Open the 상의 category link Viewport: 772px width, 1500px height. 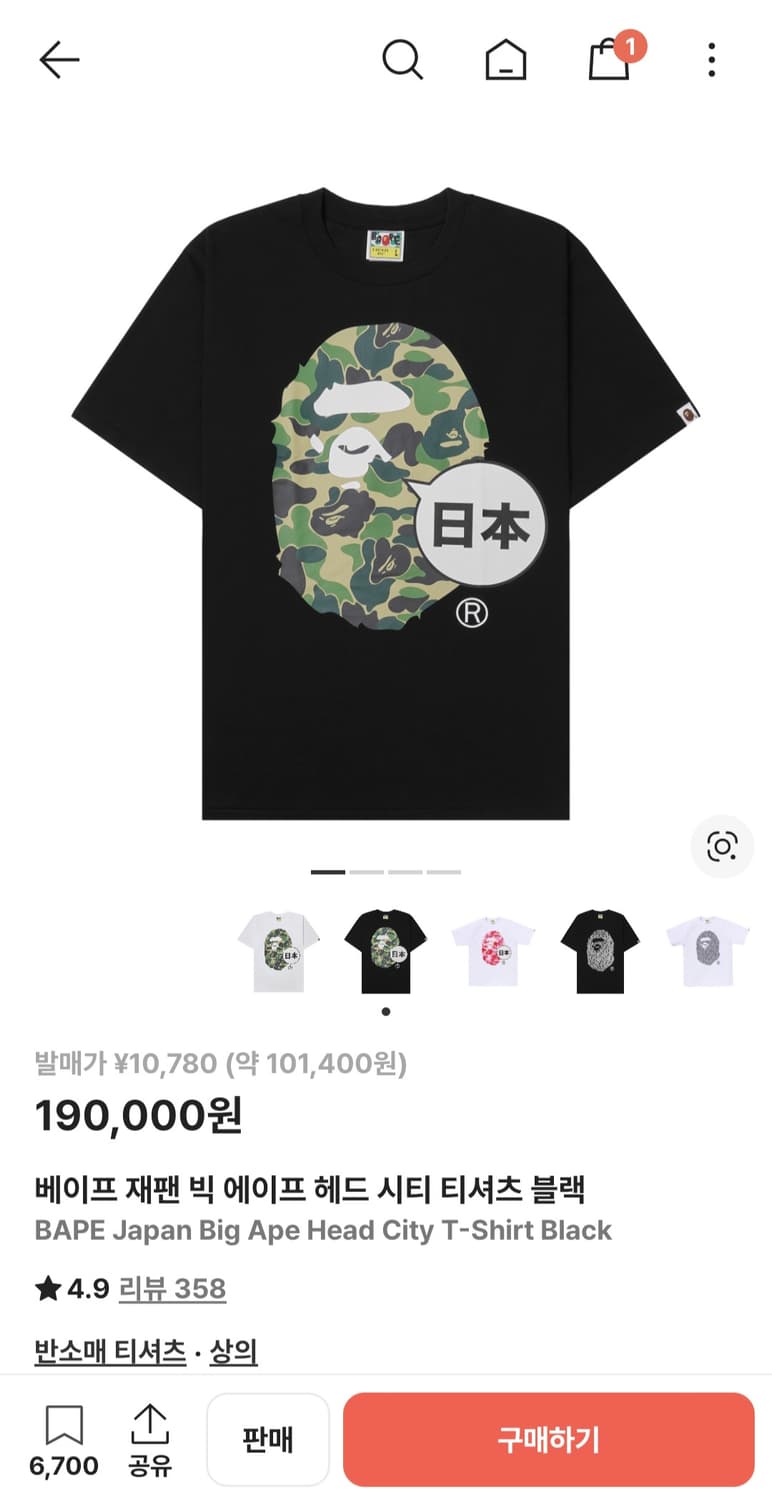click(233, 1352)
